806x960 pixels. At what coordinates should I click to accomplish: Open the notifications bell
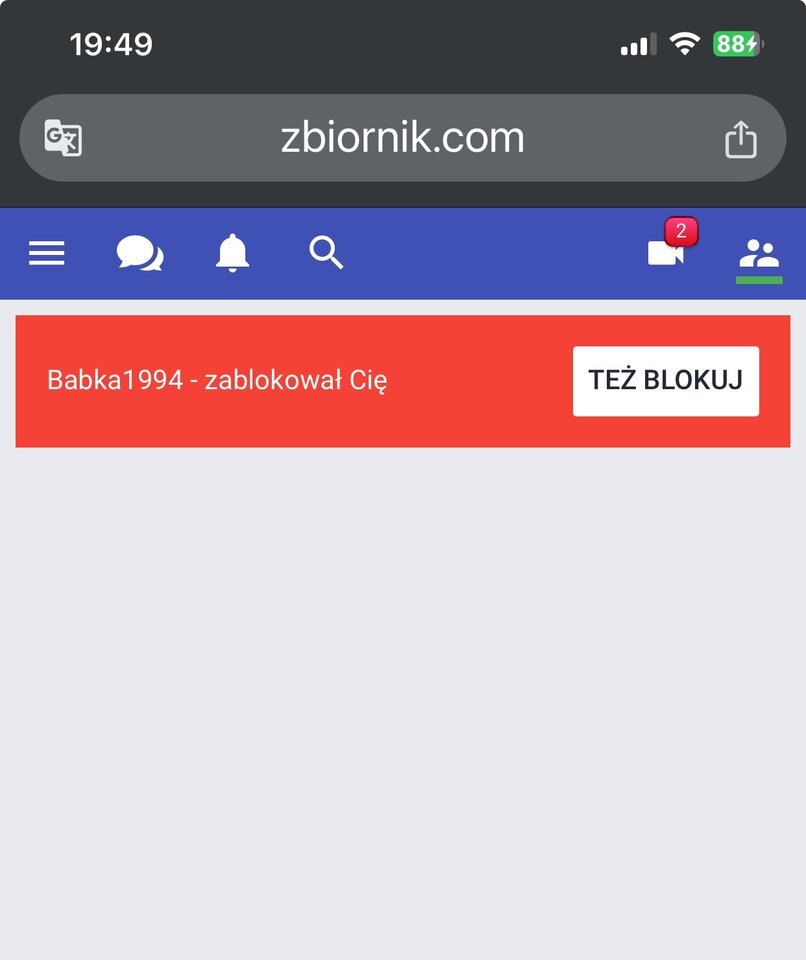[233, 253]
